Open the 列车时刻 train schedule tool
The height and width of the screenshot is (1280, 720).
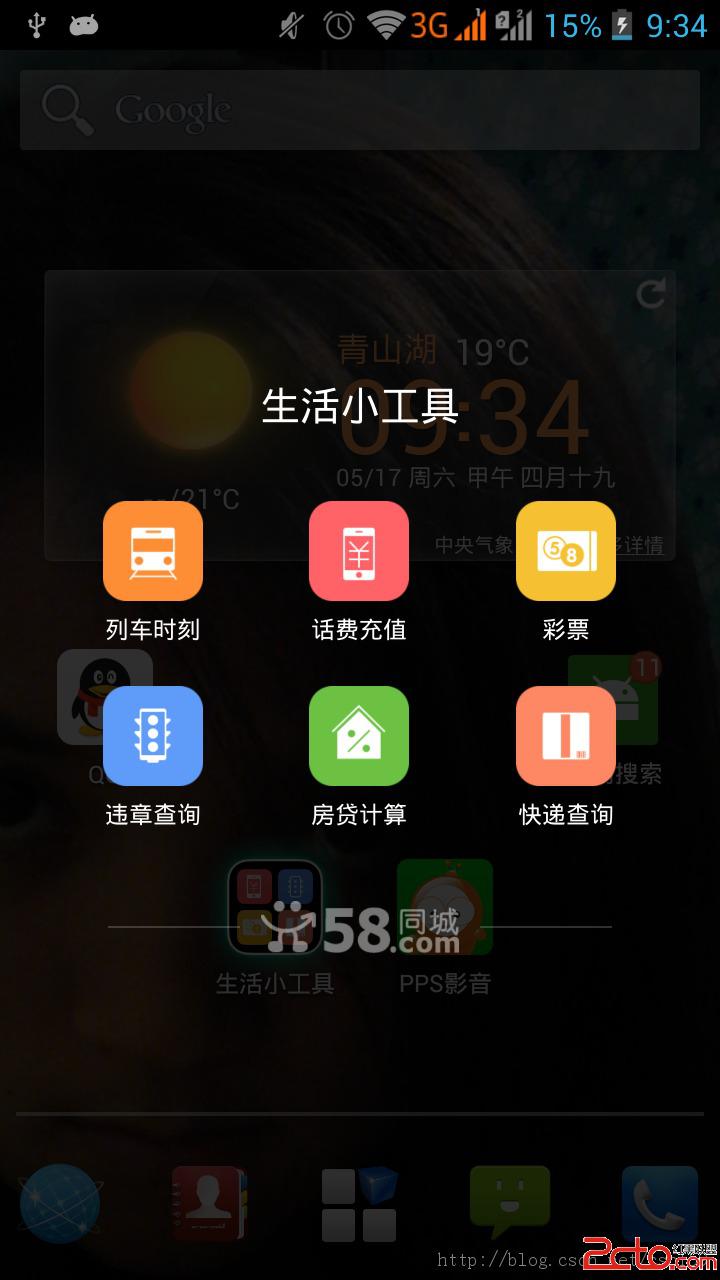(153, 551)
